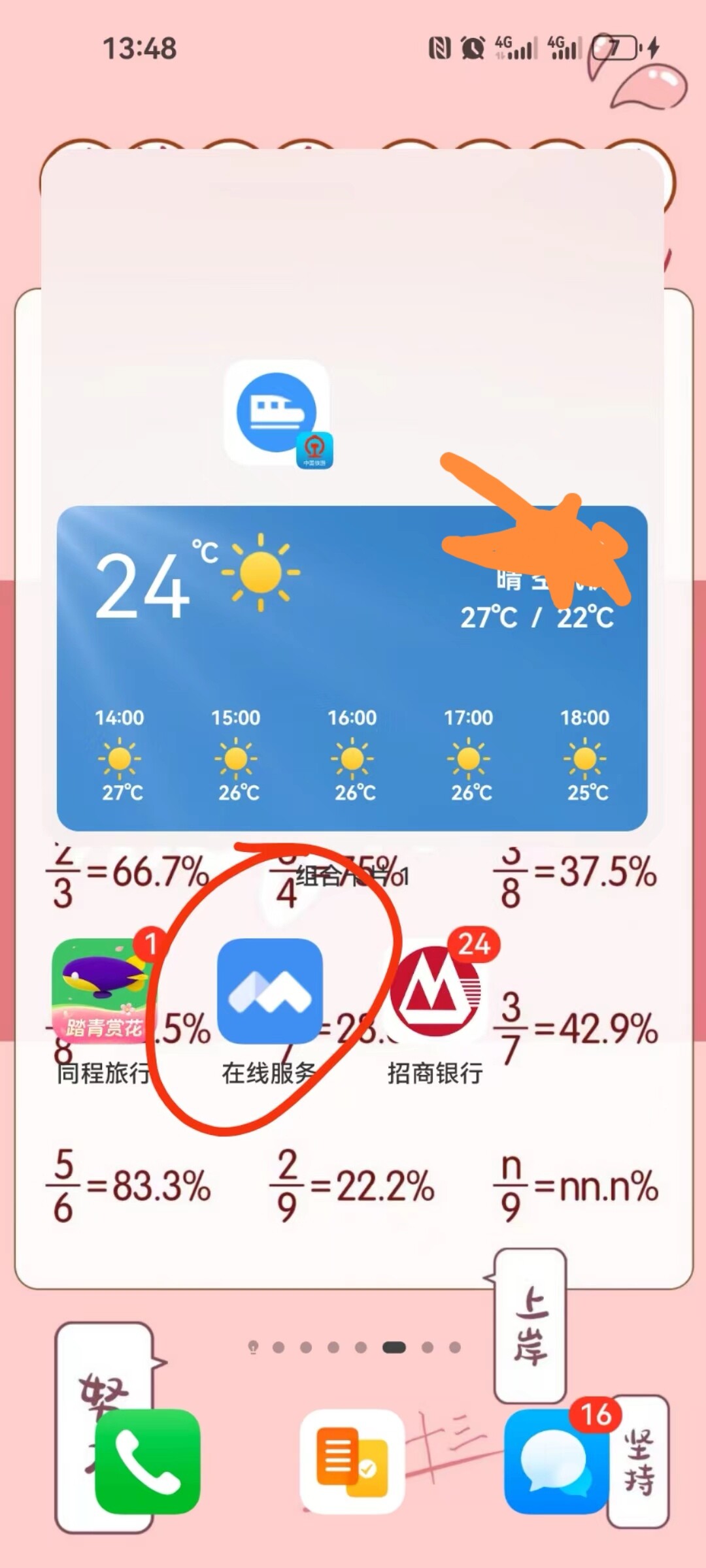Open the Messages app with 16 unread
Viewport: 706px width, 1568px height.
click(x=557, y=1462)
